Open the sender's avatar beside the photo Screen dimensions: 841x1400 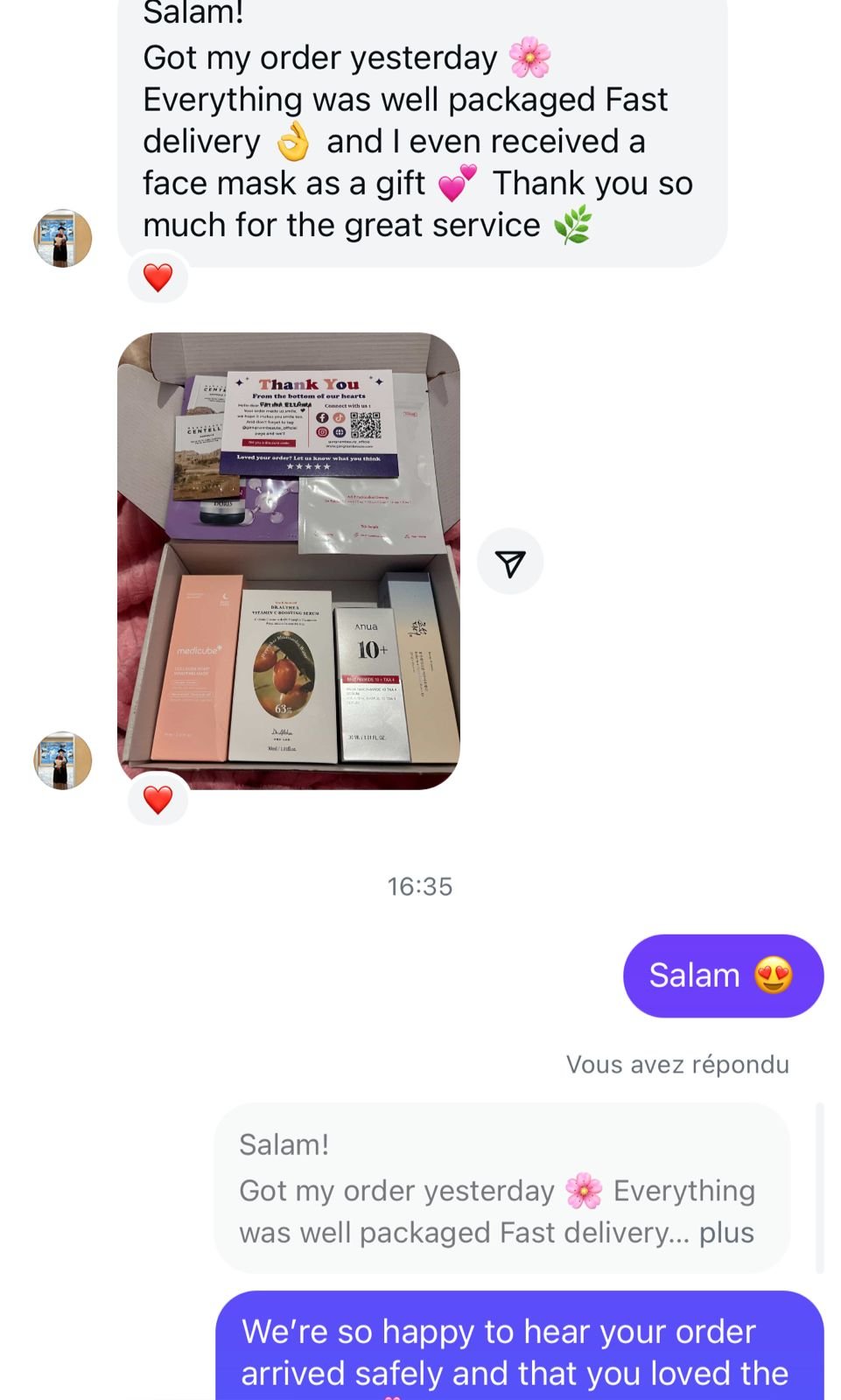[x=63, y=760]
